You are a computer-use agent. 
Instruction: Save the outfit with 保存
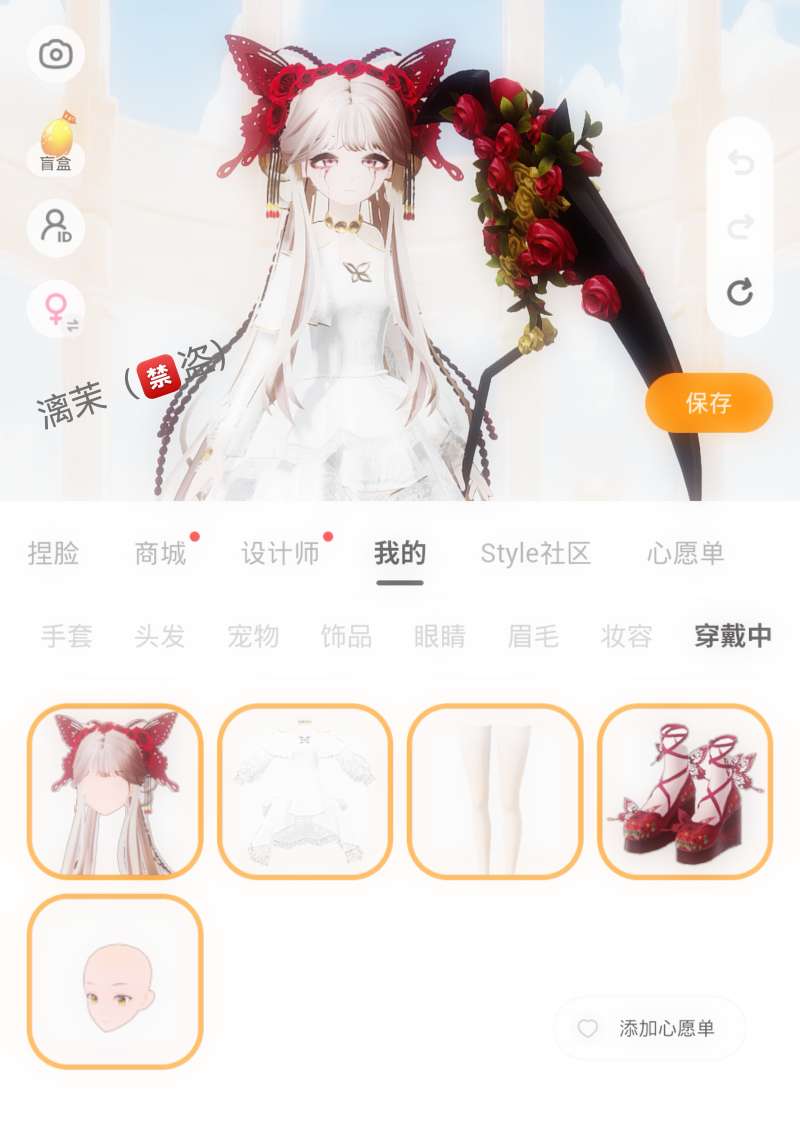coord(709,403)
